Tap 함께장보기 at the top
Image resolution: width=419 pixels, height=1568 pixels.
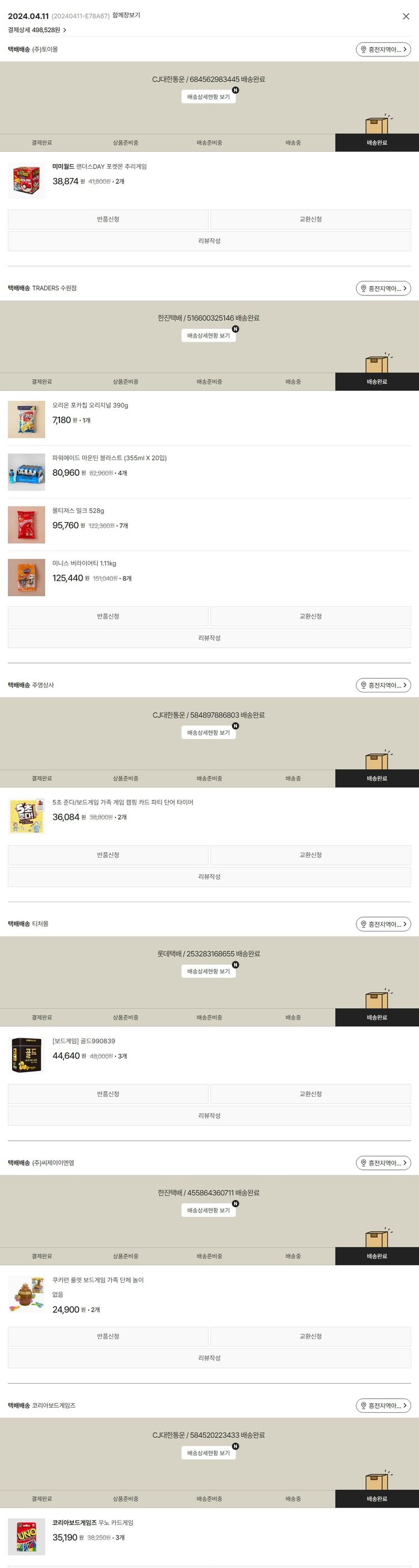126,15
